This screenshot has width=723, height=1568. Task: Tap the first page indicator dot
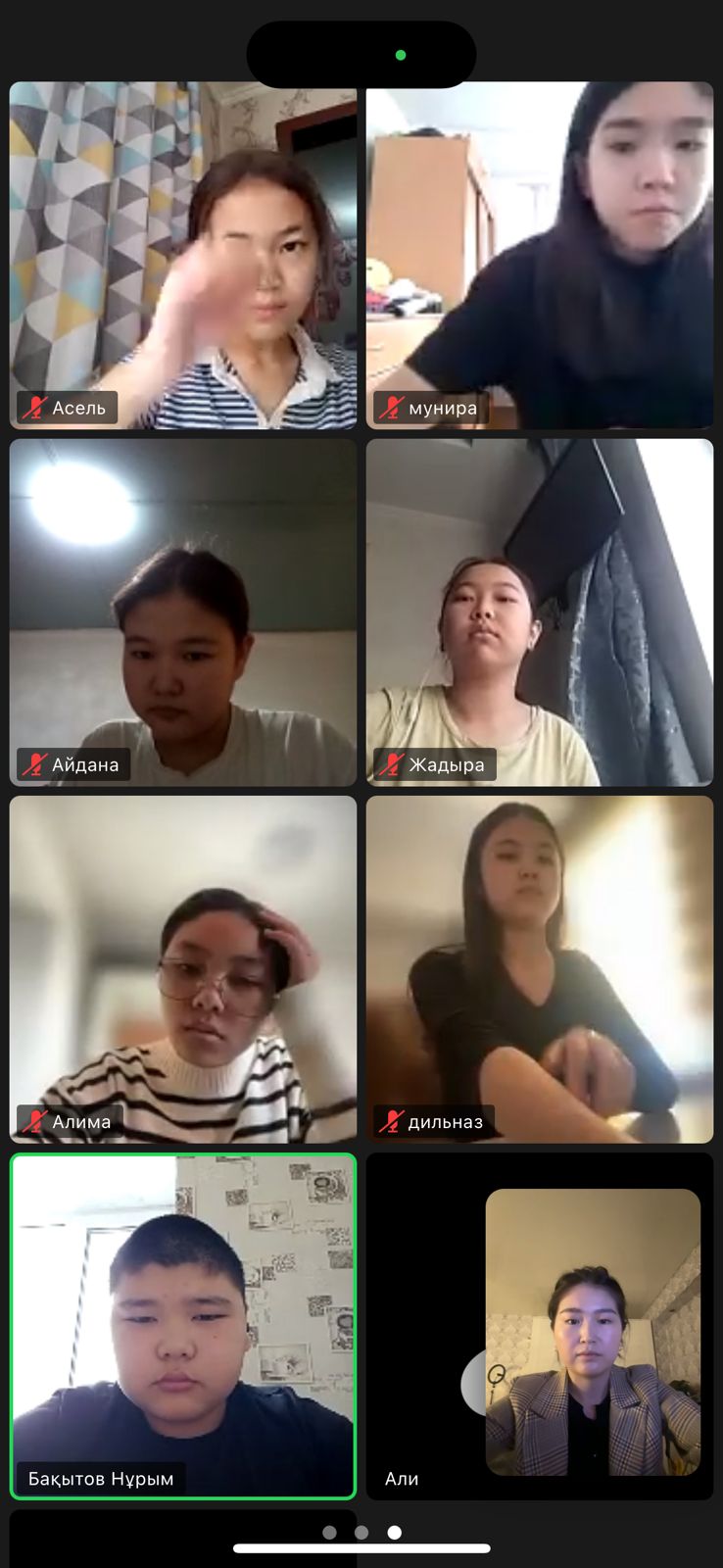click(329, 1533)
